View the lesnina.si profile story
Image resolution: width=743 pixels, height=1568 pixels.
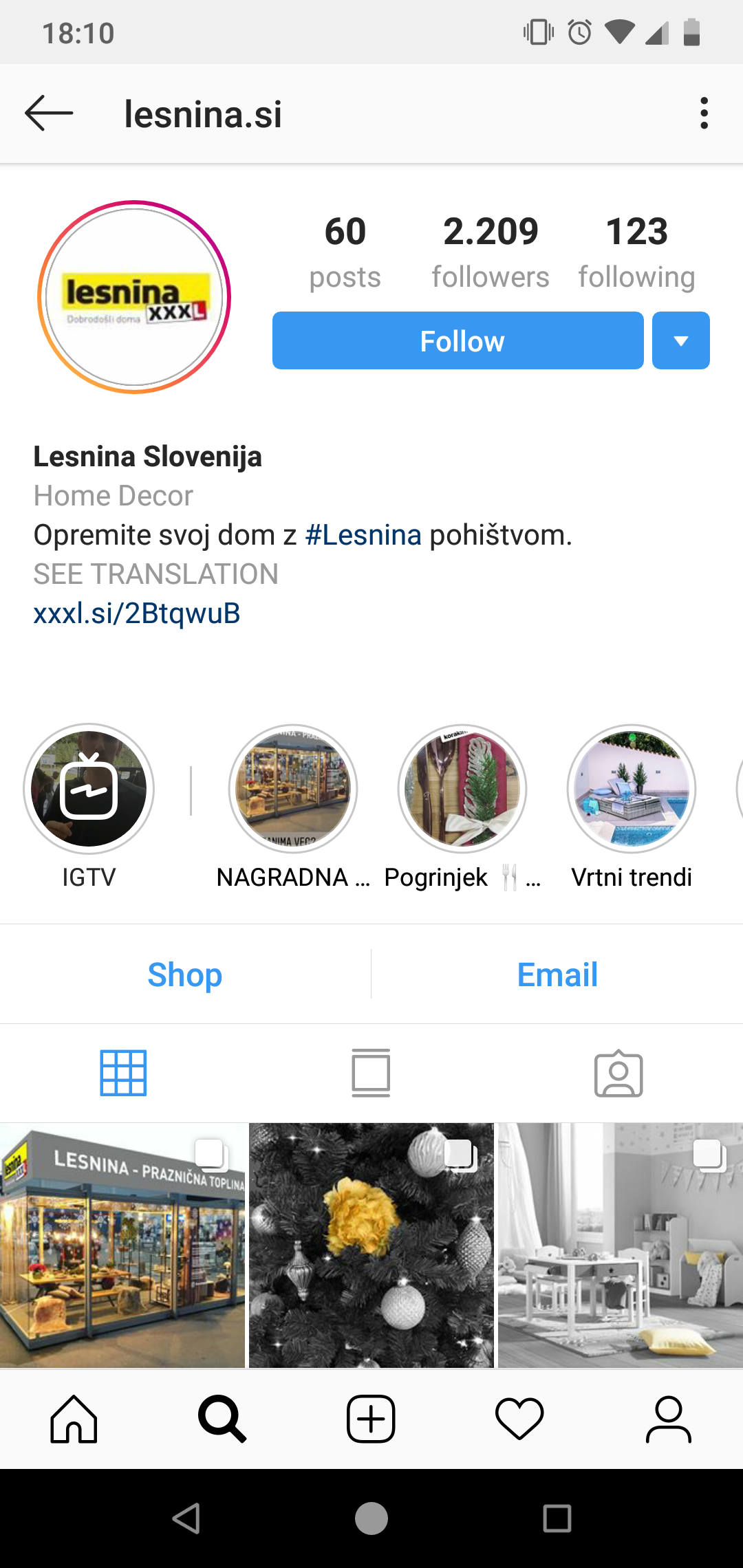tap(134, 297)
